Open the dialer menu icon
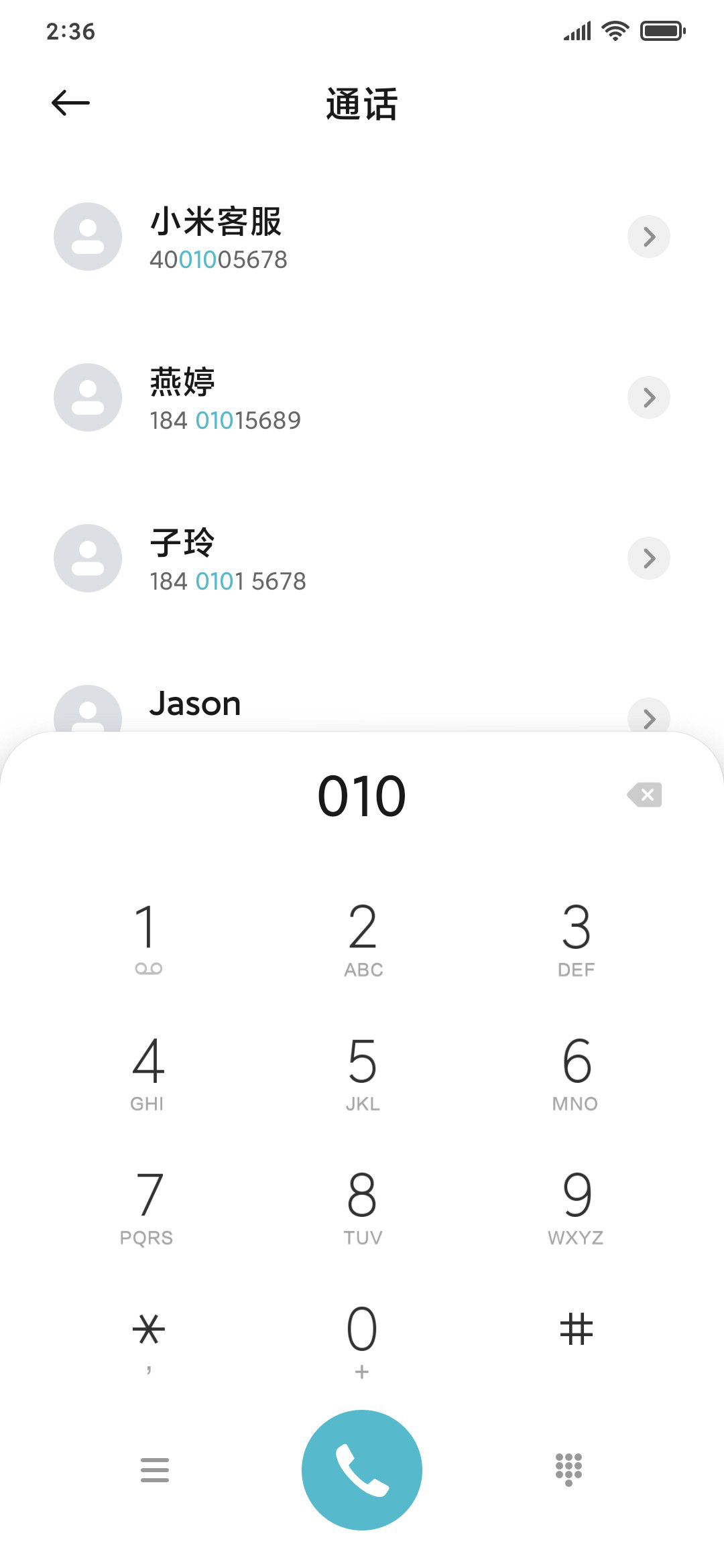Image resolution: width=724 pixels, height=1568 pixels. point(155,1469)
